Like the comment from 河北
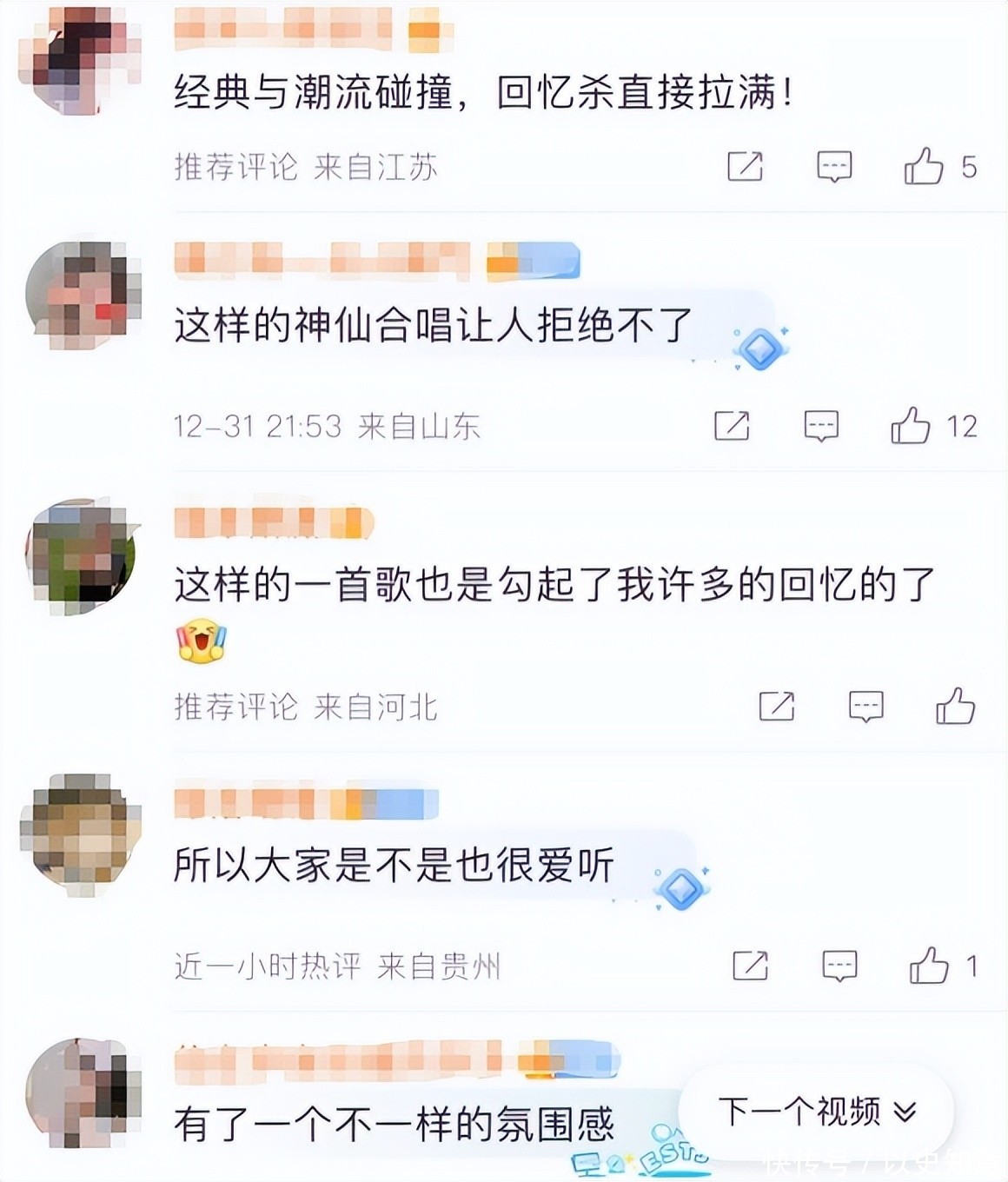1008x1182 pixels. tap(955, 706)
